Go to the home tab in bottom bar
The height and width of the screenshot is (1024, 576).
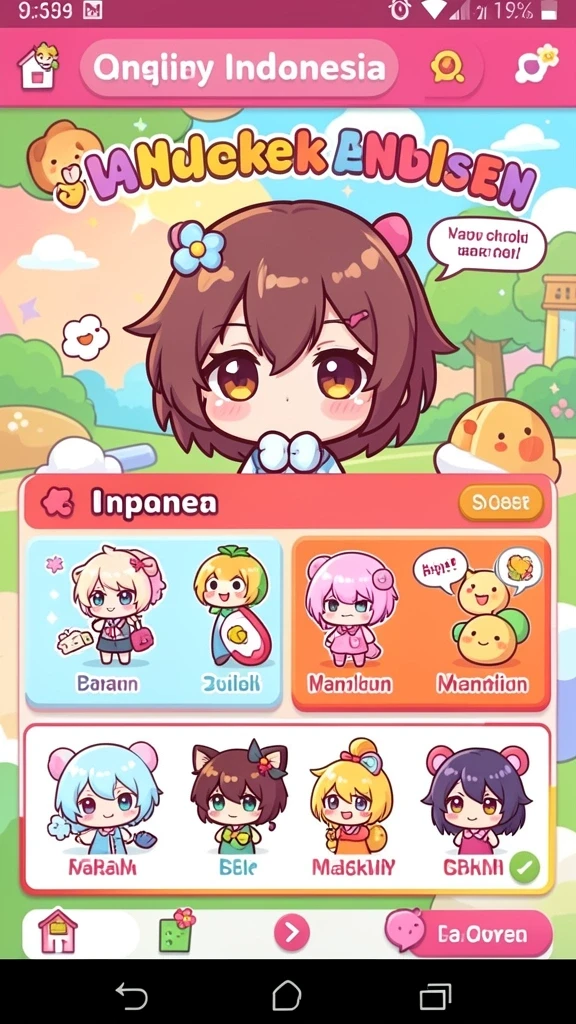[58, 931]
